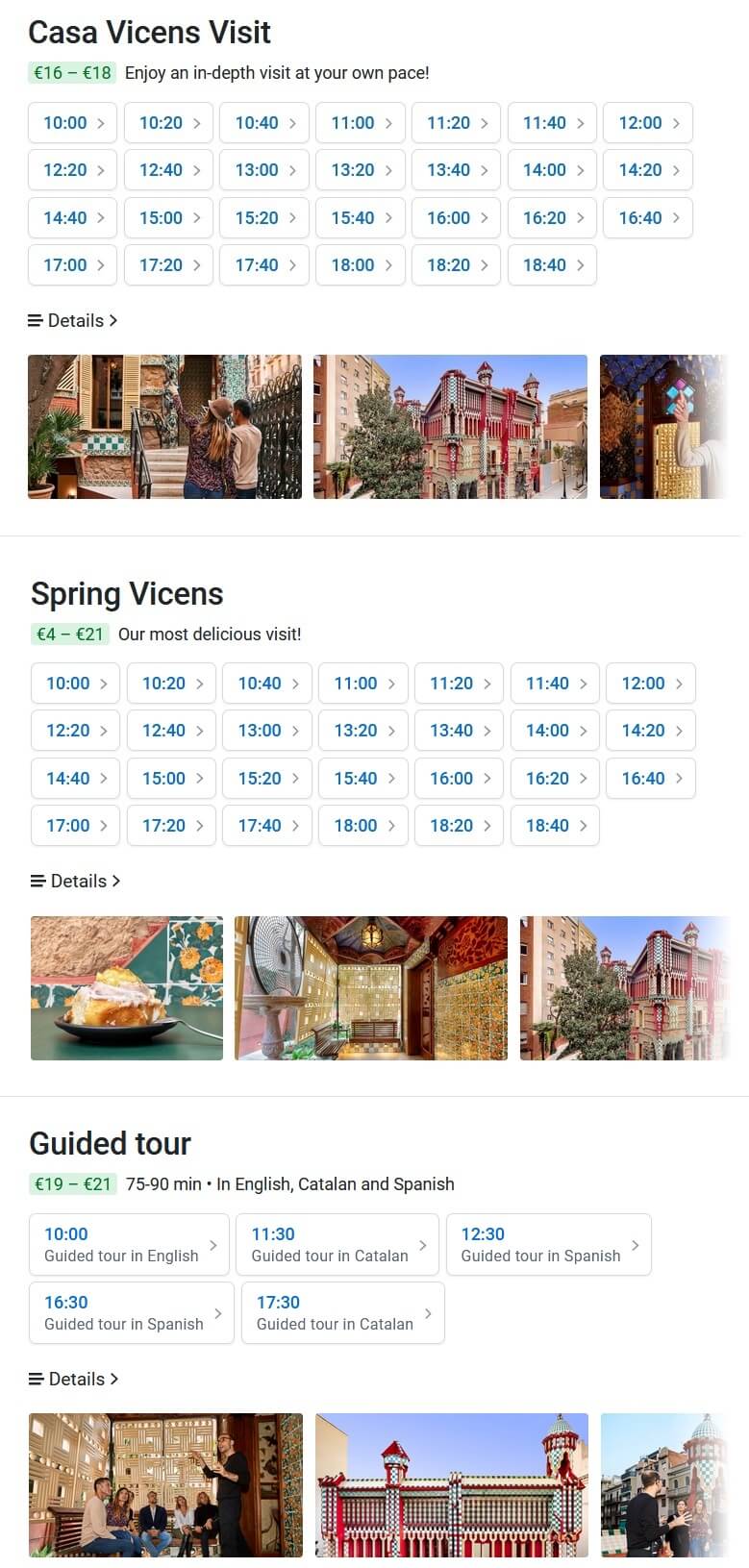Choose 16:40 under Spring Vicens

coord(650,779)
